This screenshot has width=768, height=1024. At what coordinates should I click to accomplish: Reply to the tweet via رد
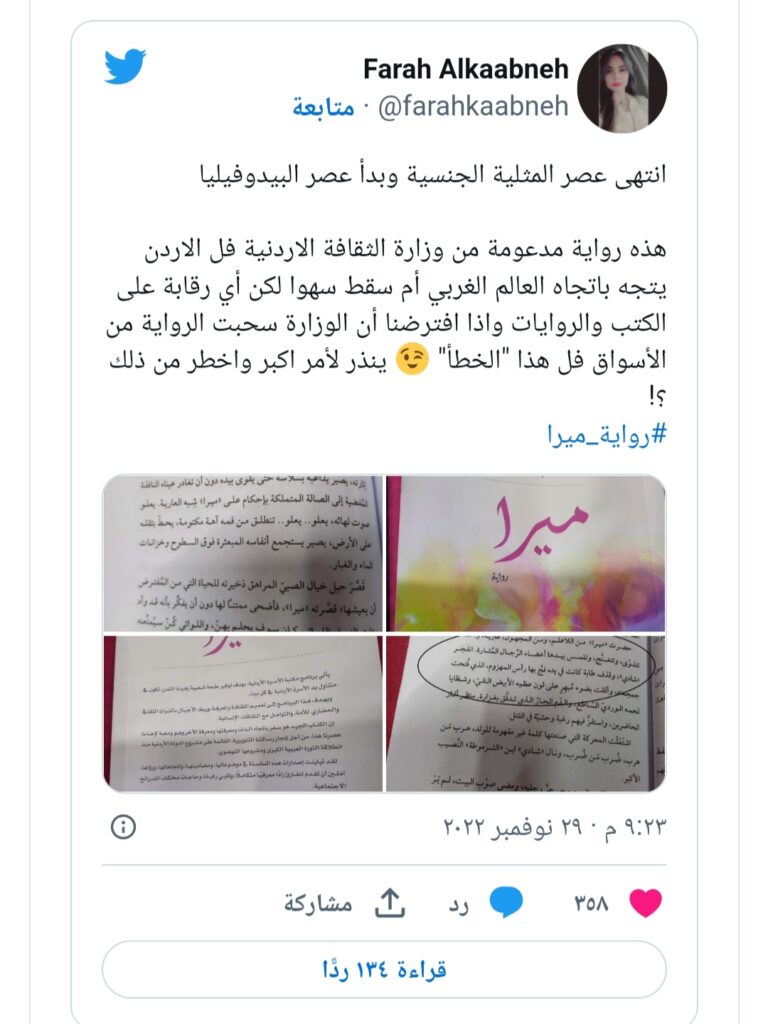505,903
